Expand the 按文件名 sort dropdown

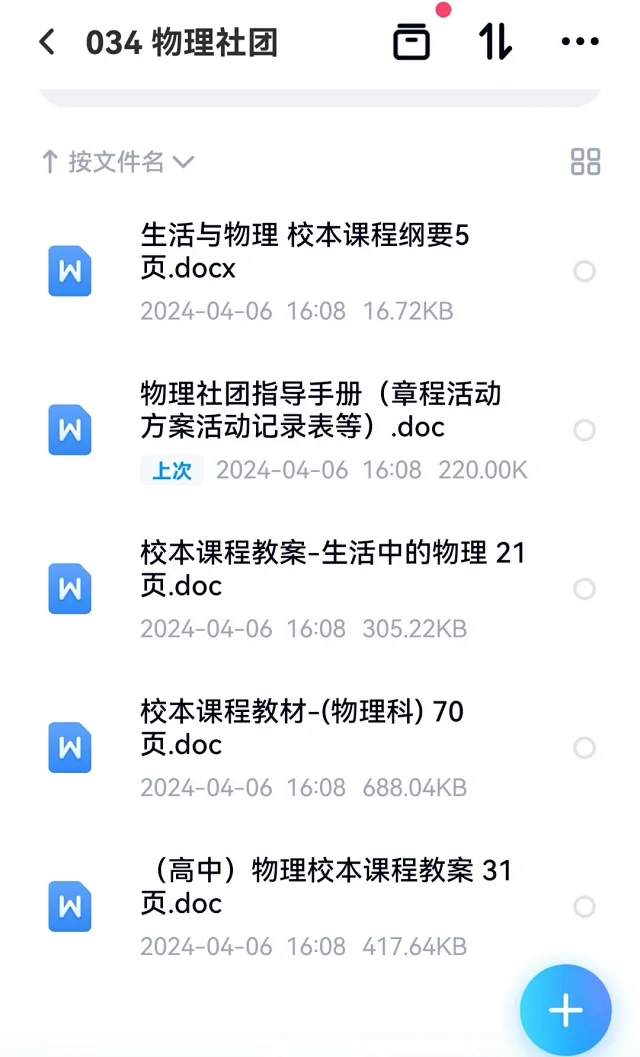pos(117,162)
